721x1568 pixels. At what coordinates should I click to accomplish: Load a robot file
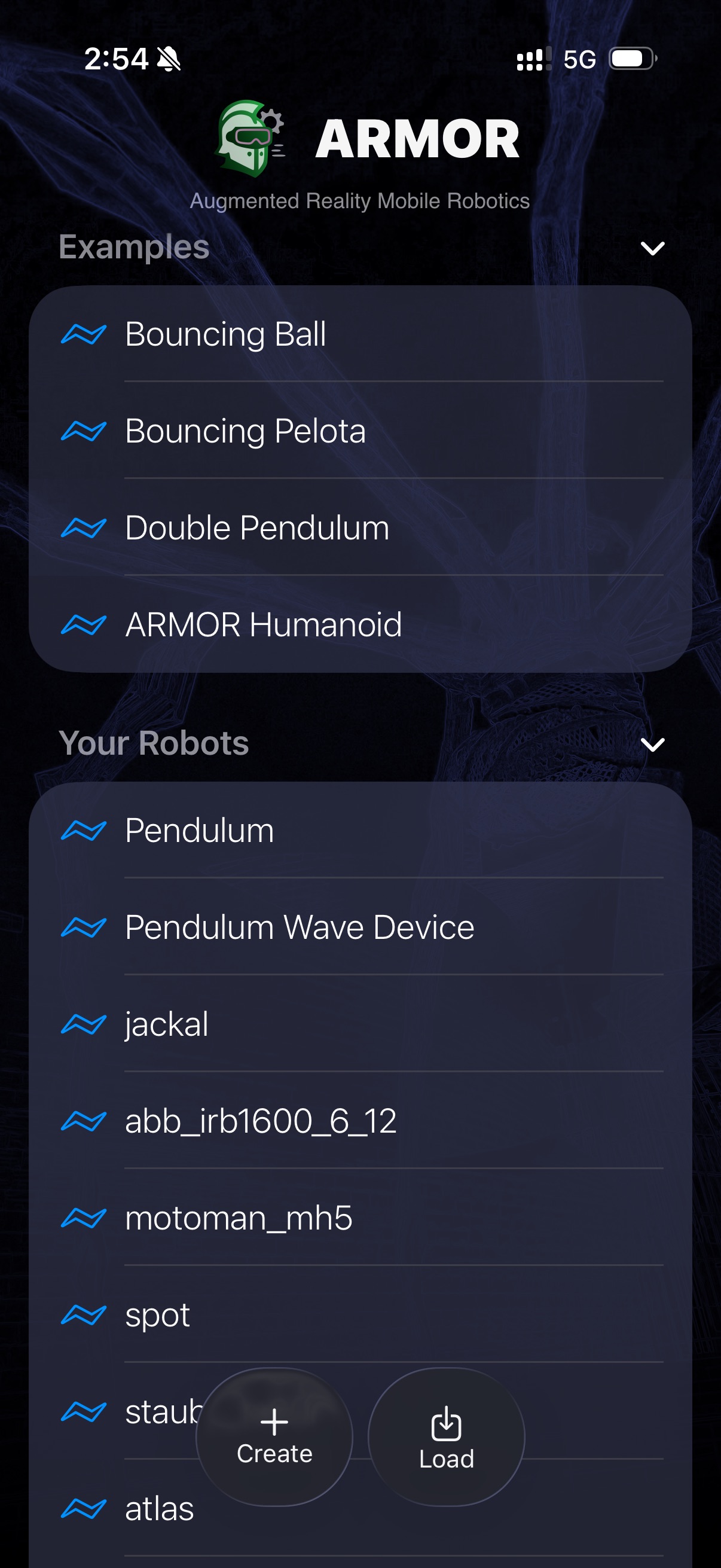coord(446,1436)
